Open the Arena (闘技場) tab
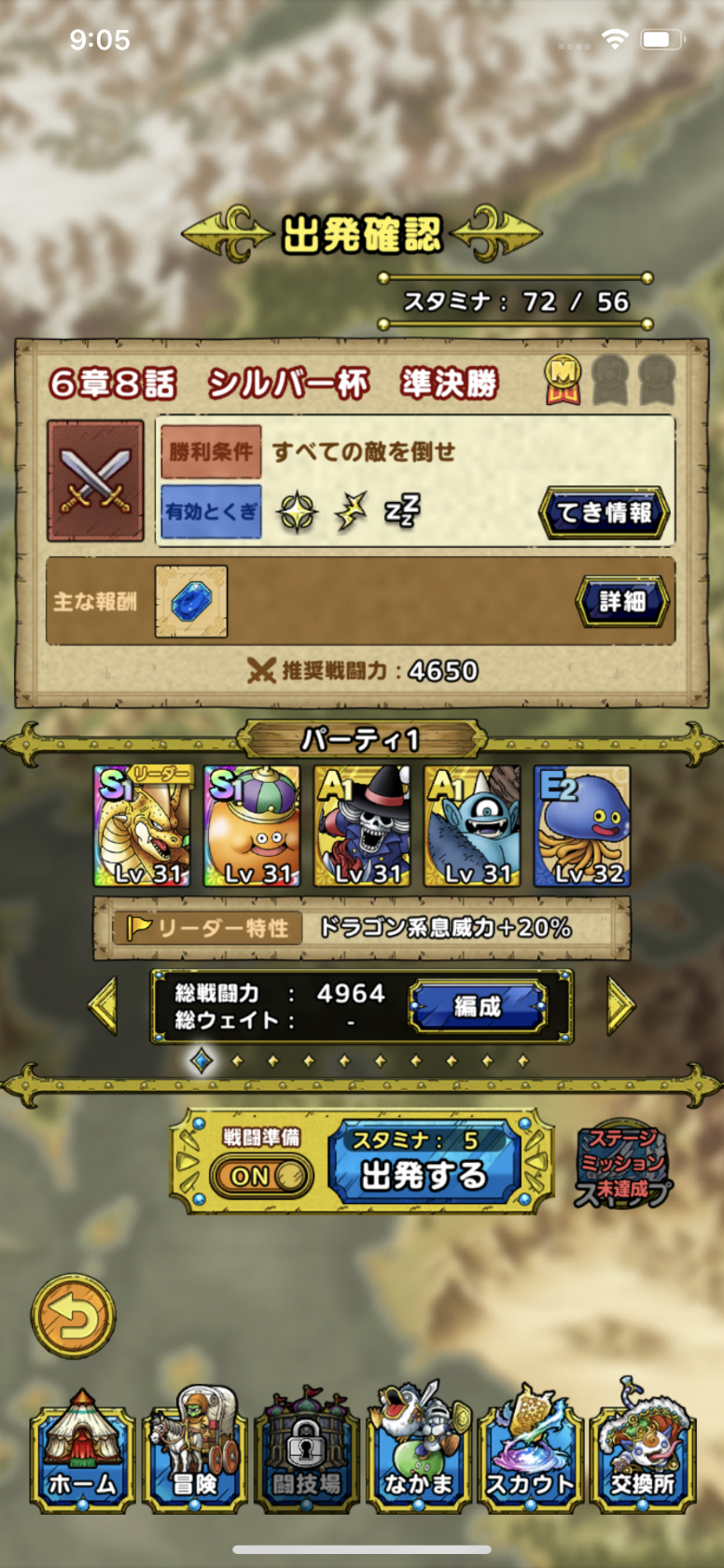Screen dimensions: 724x1568 click(x=306, y=1449)
